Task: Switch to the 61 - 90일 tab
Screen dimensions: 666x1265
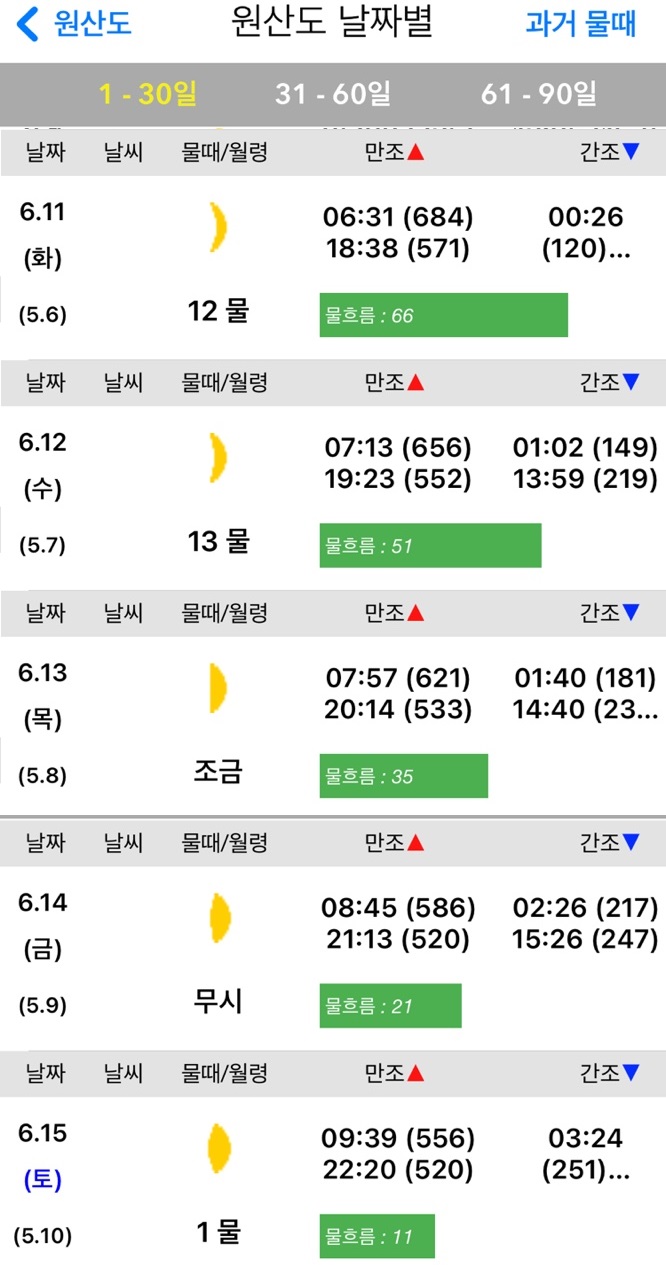Action: [x=539, y=94]
